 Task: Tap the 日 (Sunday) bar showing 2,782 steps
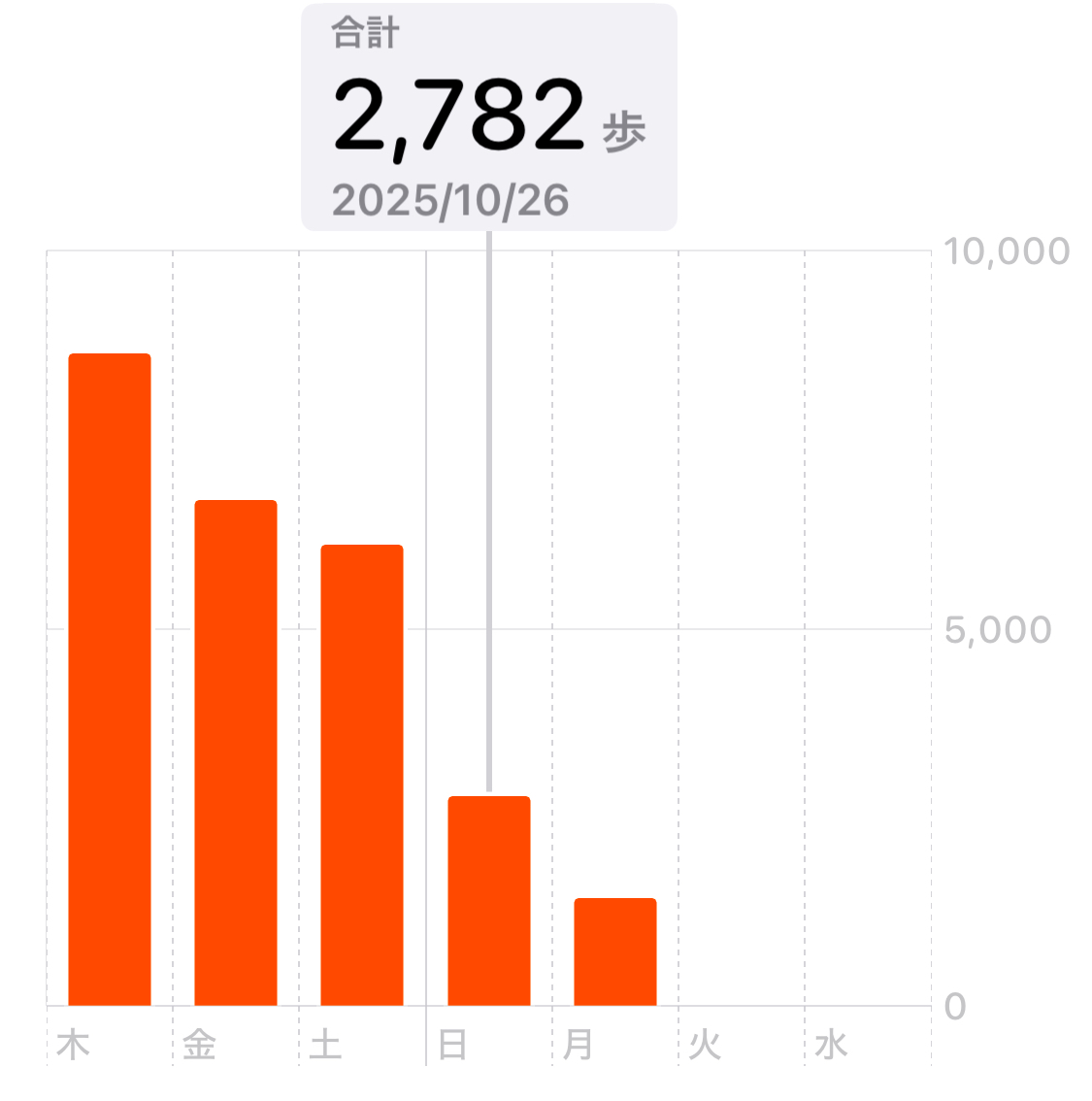[489, 901]
